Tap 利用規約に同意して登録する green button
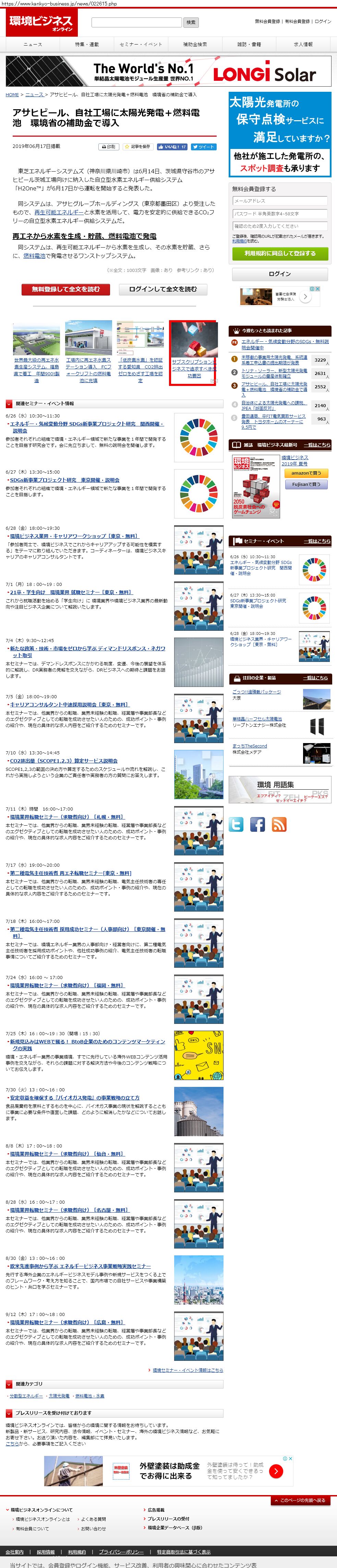This screenshot has width=337, height=1568. (280, 253)
